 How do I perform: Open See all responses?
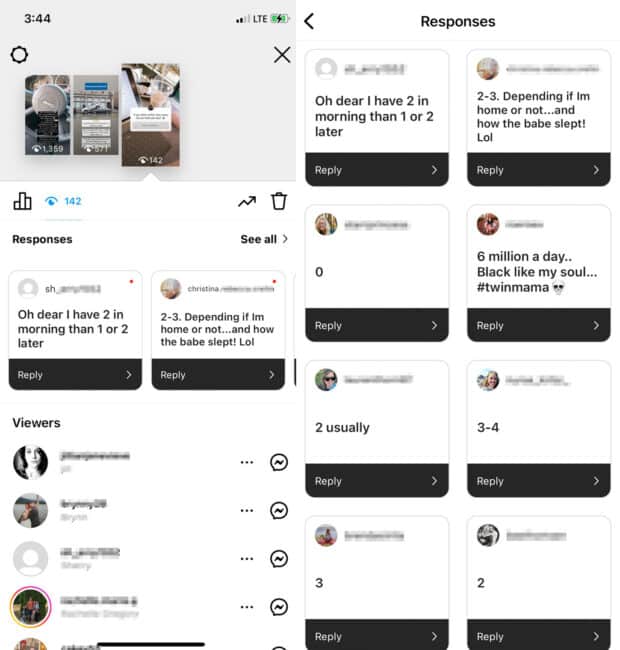(x=264, y=239)
